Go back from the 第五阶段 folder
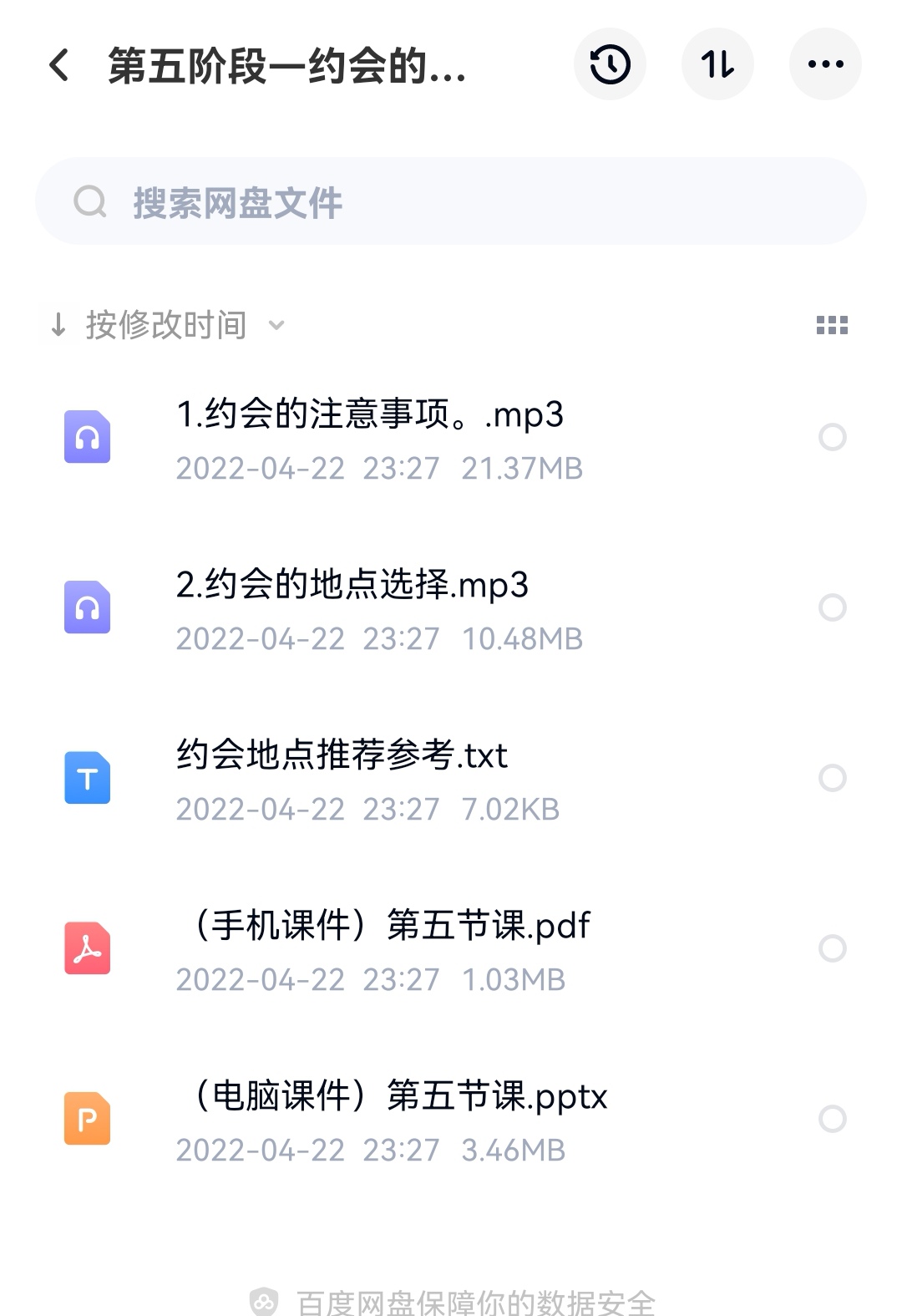Image resolution: width=902 pixels, height=1316 pixels. point(59,65)
